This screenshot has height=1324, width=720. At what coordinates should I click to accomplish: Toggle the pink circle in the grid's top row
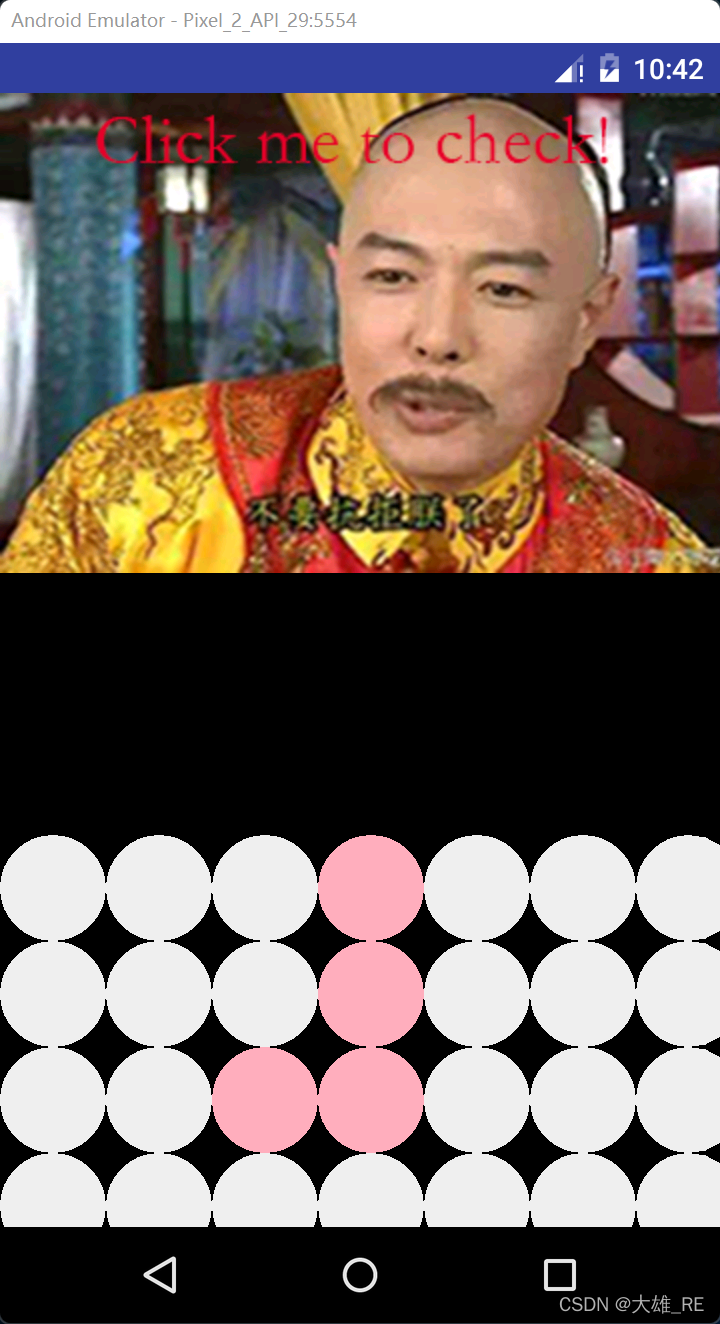click(x=371, y=887)
